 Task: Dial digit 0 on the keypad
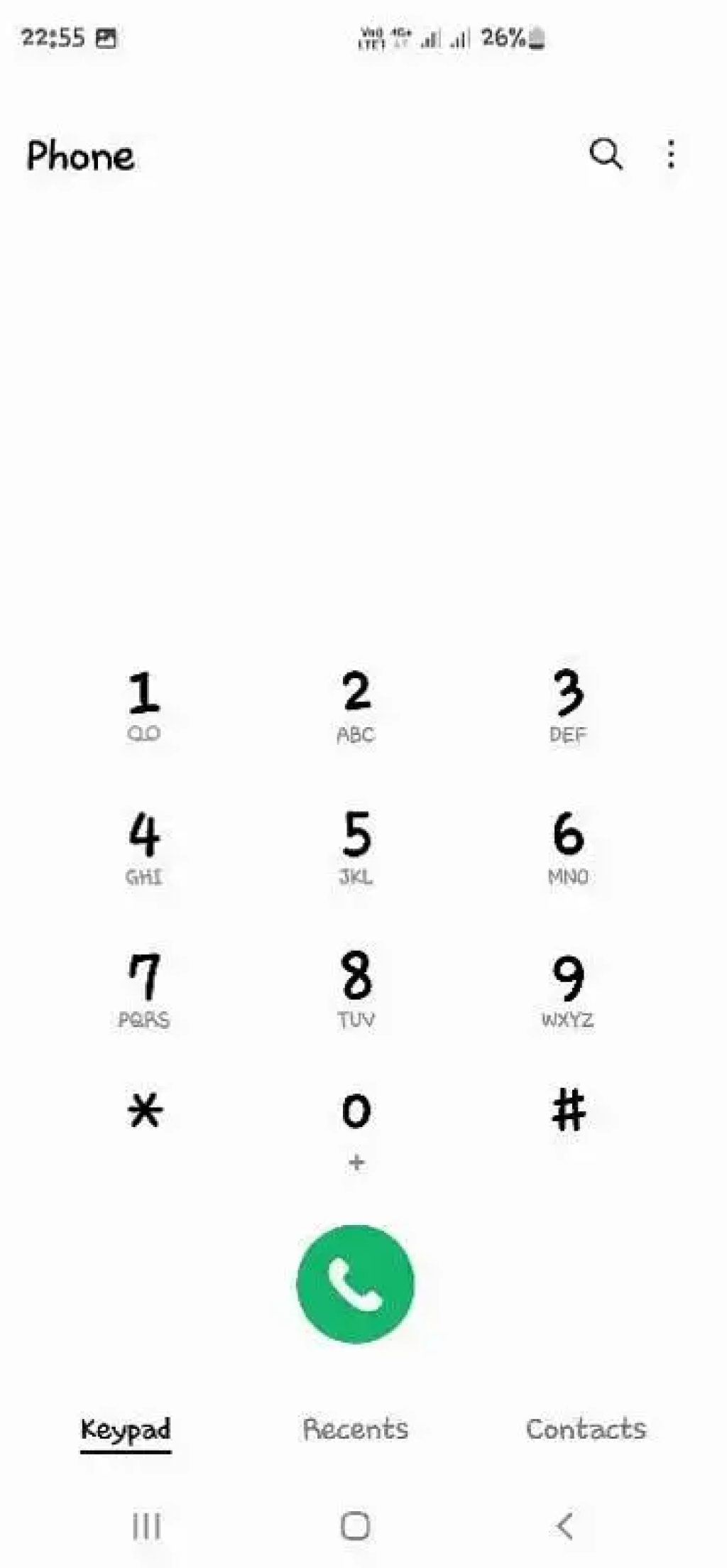(x=356, y=1122)
